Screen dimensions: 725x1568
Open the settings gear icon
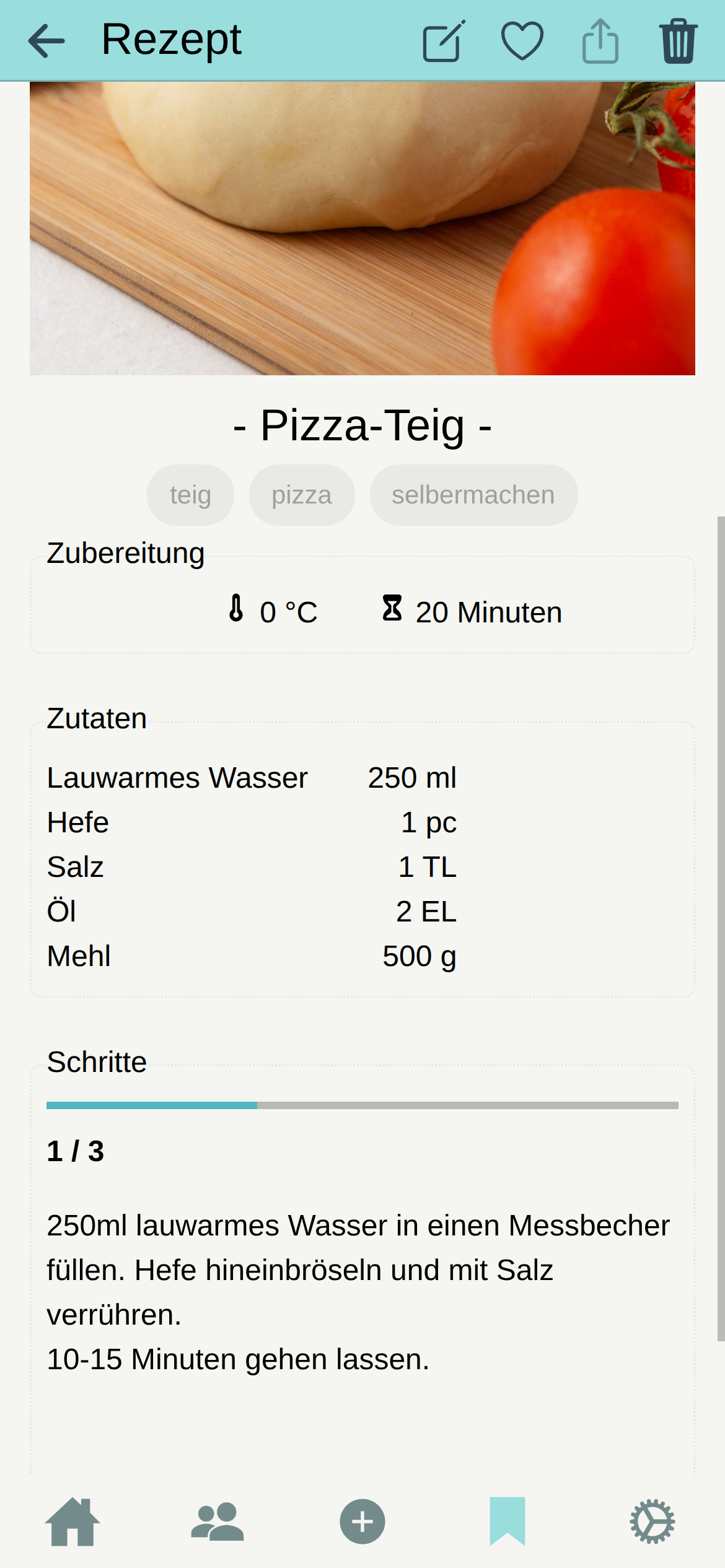click(652, 1522)
